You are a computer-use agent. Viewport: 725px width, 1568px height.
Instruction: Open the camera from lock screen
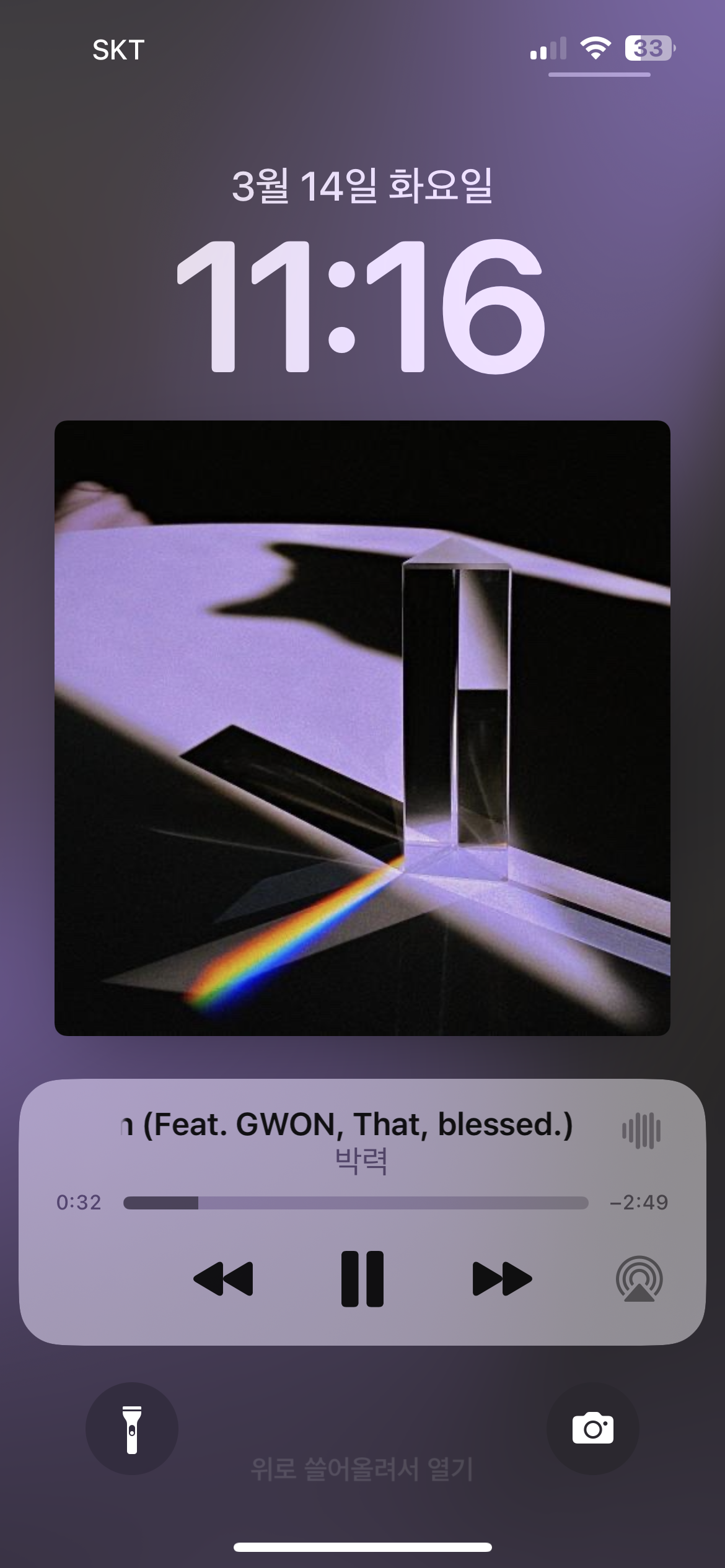(x=593, y=1429)
